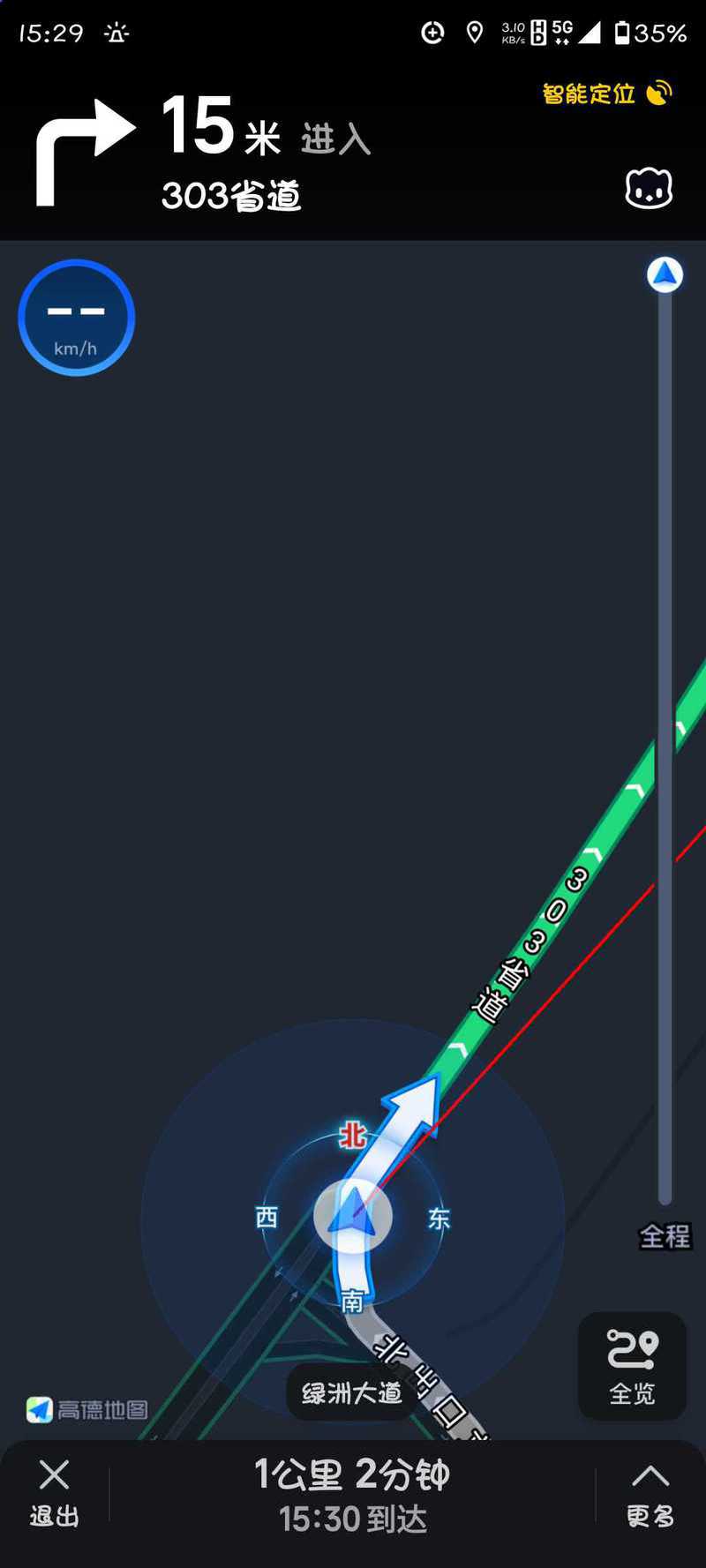Tap the 智能定位 smart positioning indicator
Screen dimensions: 706x1568
click(x=606, y=94)
